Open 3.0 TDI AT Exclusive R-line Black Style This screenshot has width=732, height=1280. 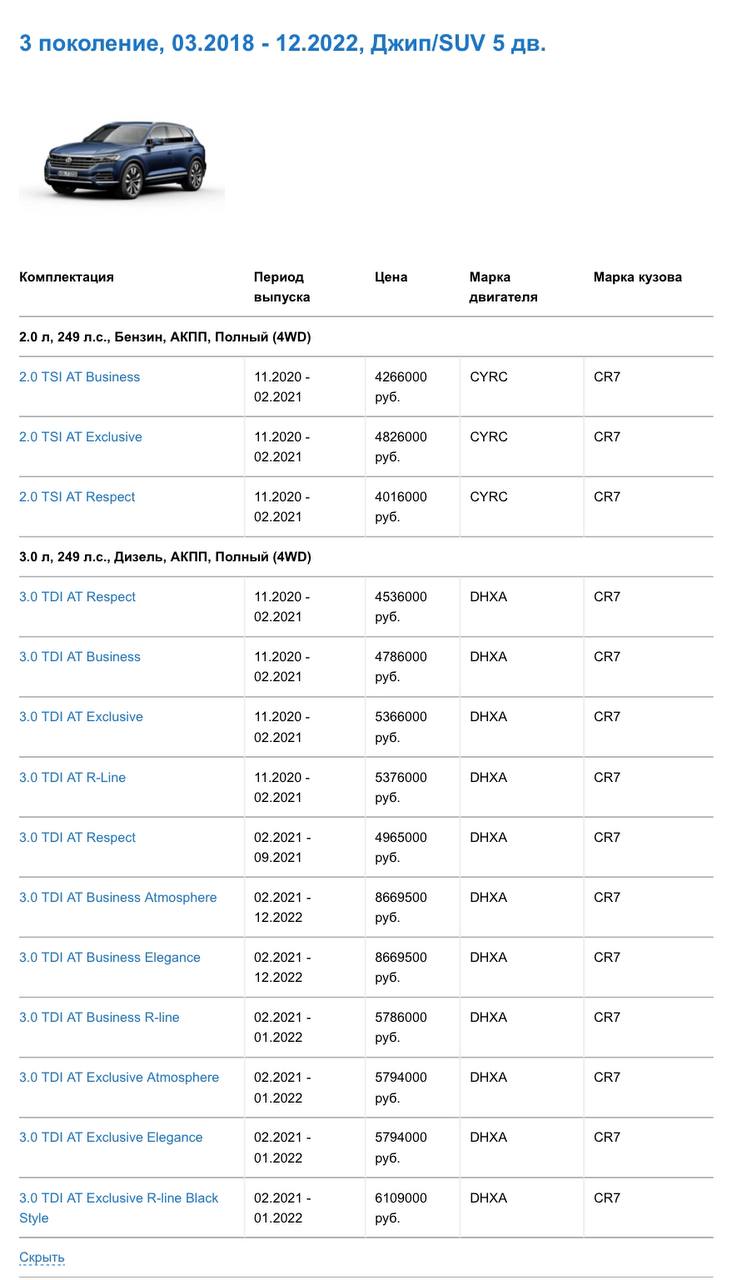point(119,1208)
